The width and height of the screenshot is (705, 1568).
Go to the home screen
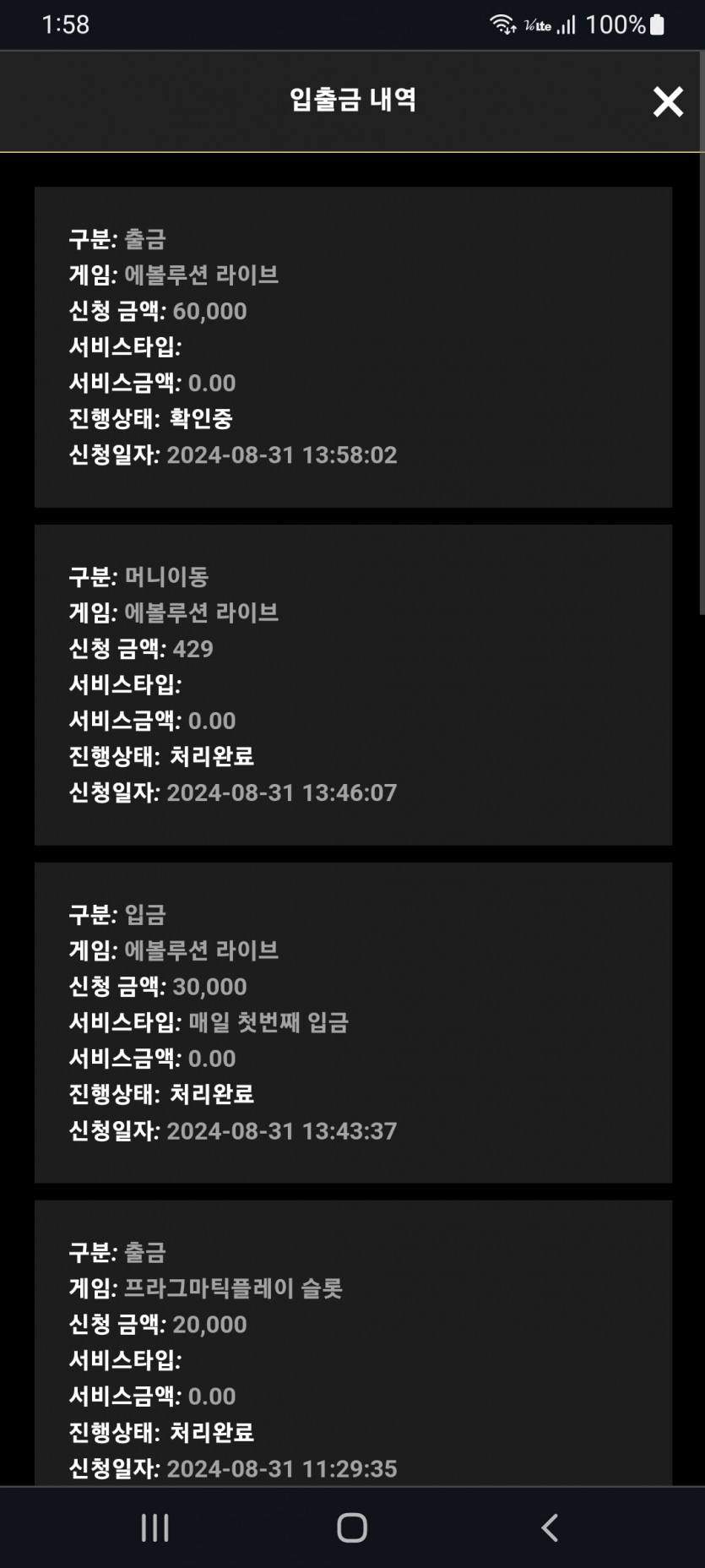[352, 1527]
